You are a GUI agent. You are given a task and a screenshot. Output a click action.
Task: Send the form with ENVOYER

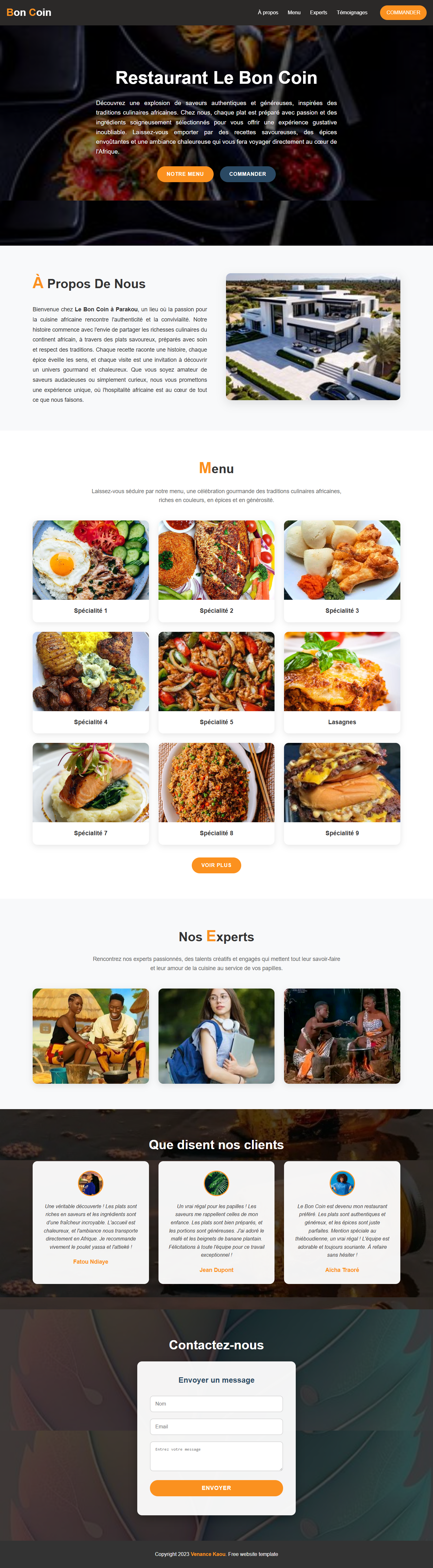pyautogui.click(x=216, y=1488)
